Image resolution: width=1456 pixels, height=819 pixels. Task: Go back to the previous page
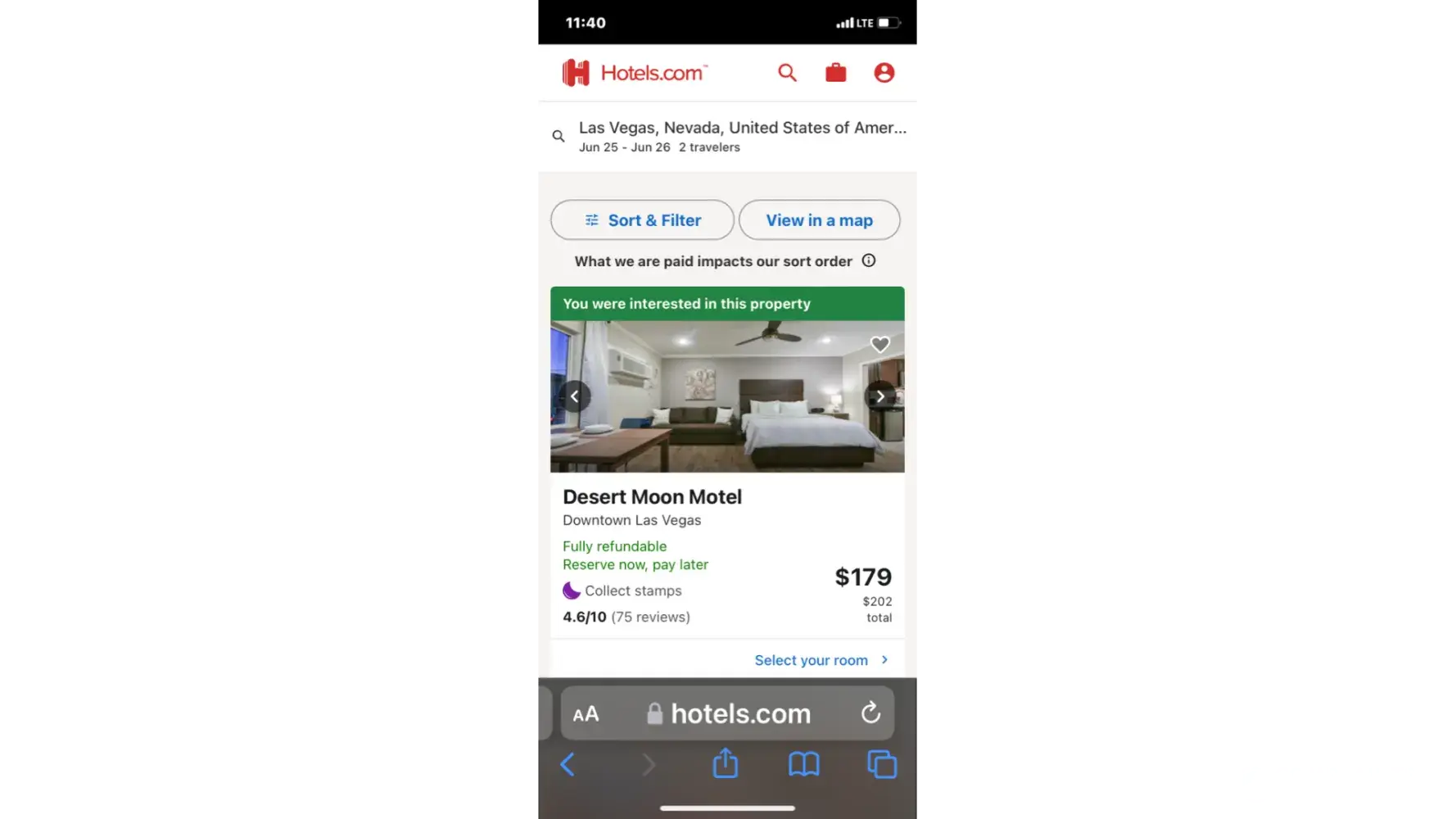tap(567, 765)
